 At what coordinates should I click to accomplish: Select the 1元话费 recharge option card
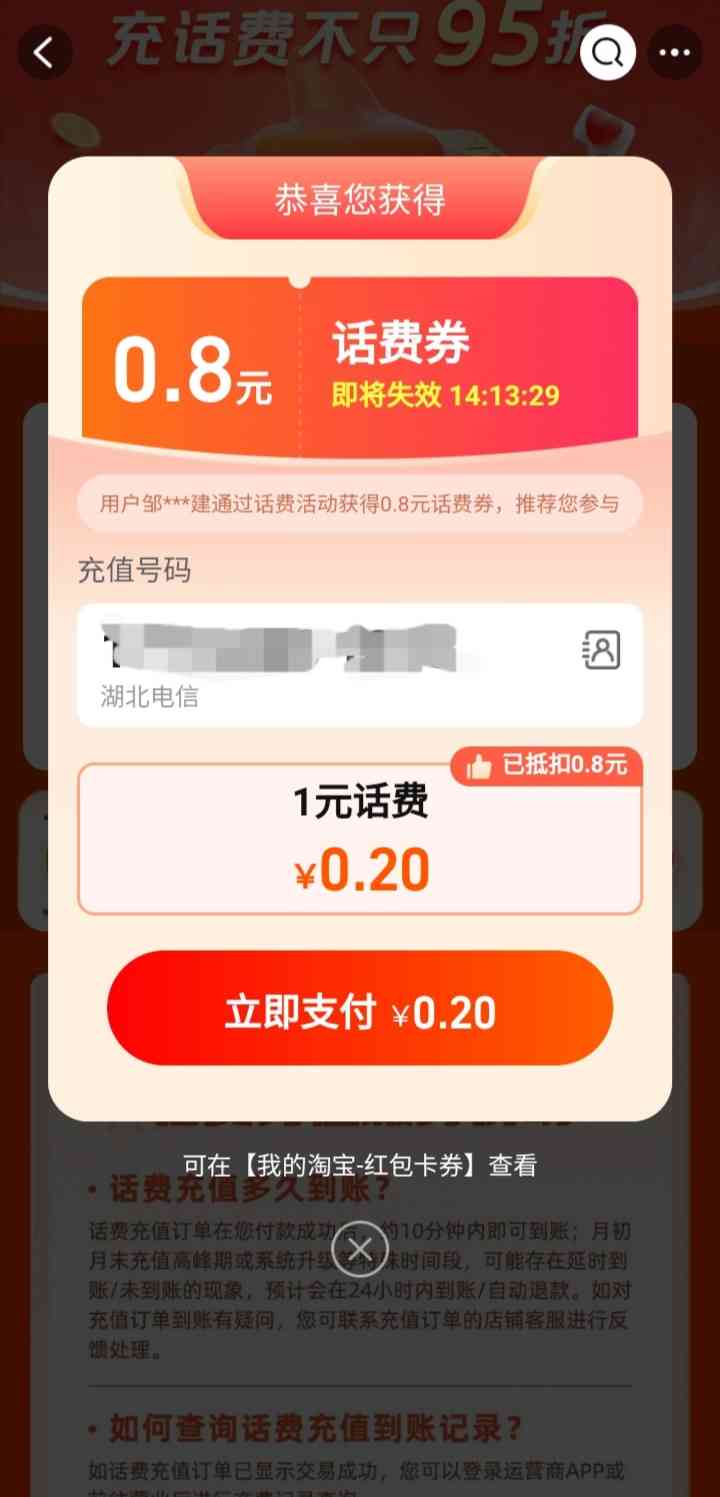(360, 839)
